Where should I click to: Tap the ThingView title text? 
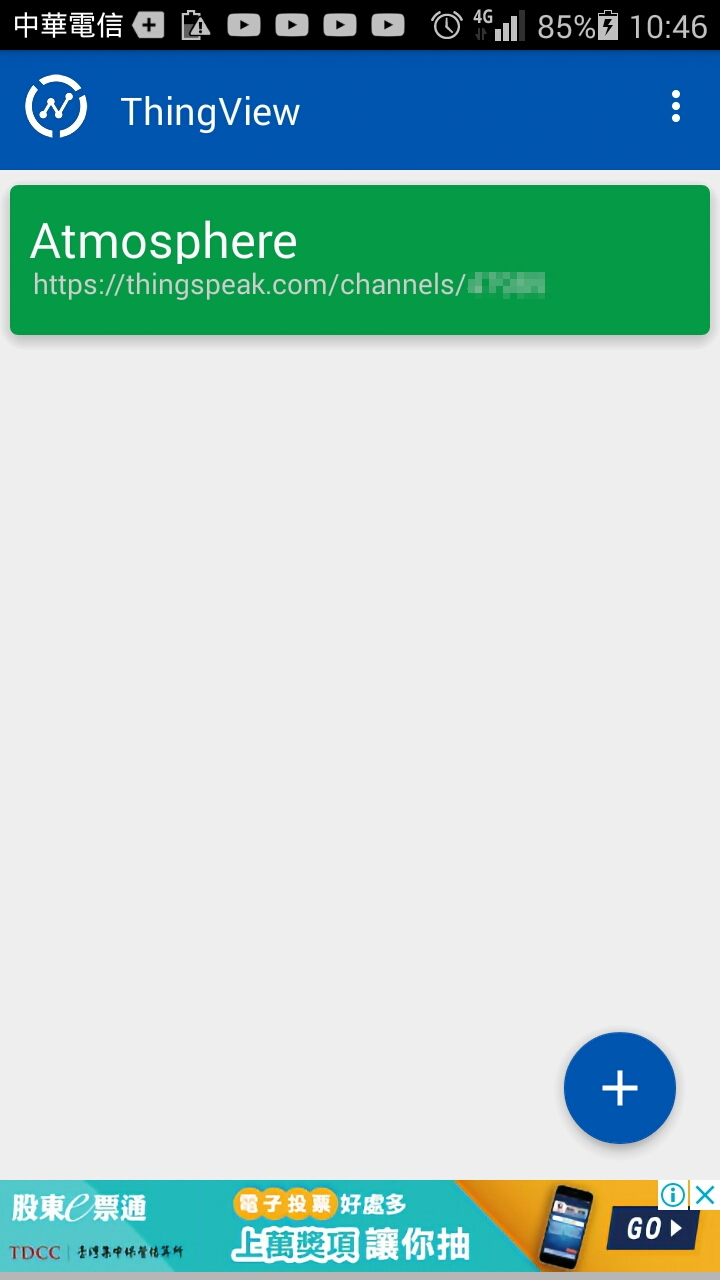coord(210,110)
